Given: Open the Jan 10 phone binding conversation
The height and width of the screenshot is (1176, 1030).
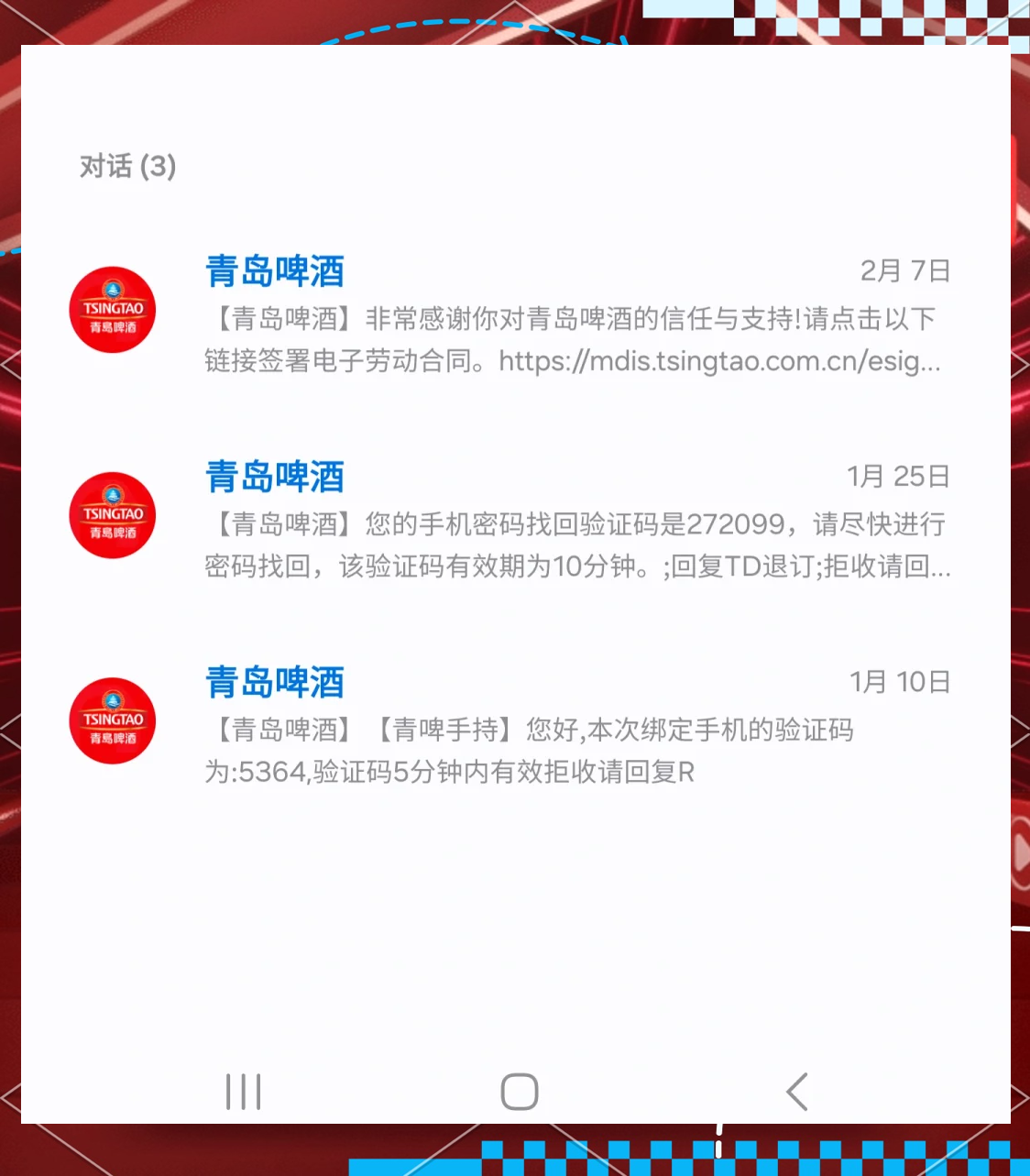Looking at the screenshot, I should [550, 729].
